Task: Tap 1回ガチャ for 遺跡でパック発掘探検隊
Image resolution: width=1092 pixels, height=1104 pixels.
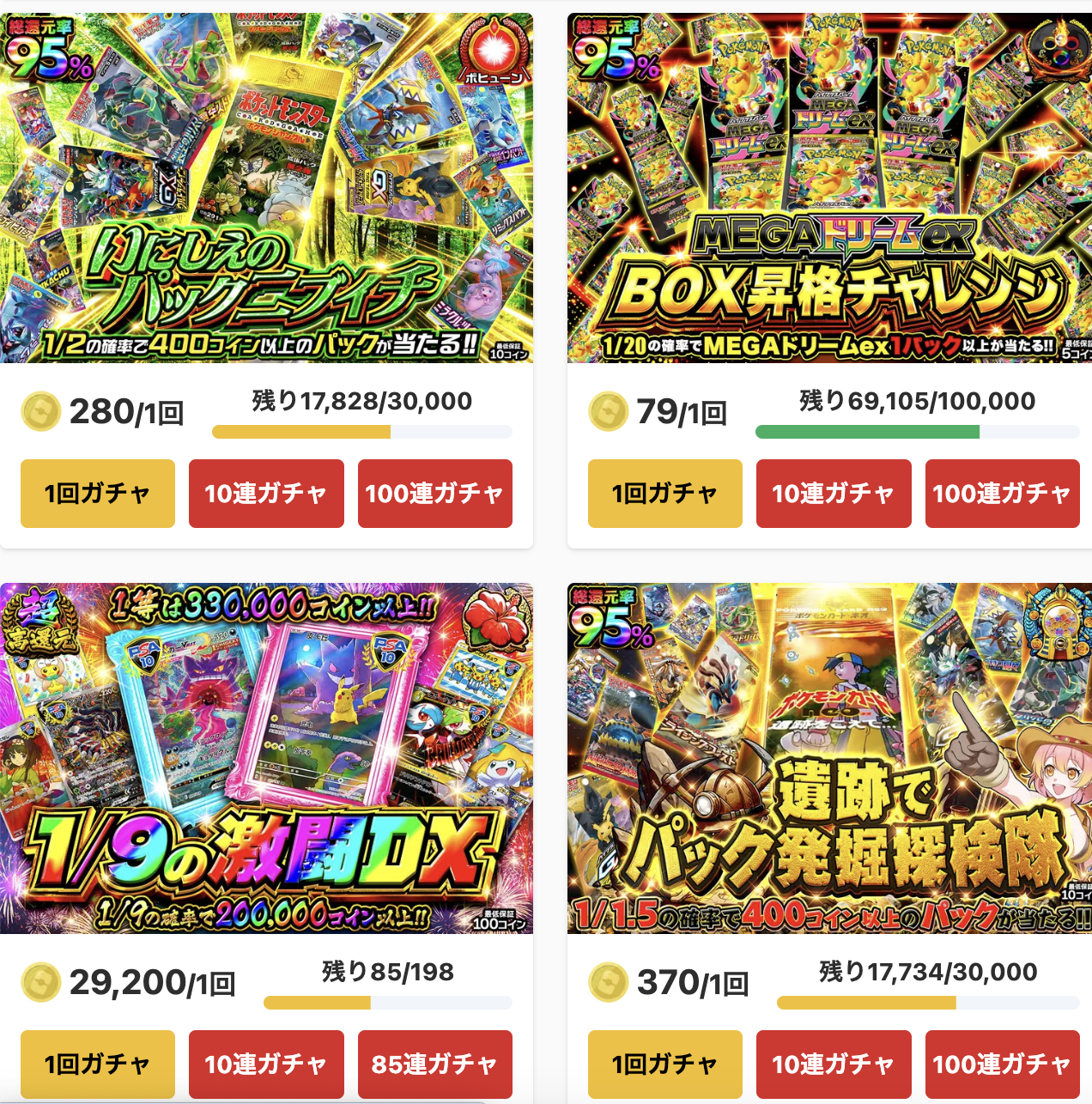Action: coord(664,1065)
